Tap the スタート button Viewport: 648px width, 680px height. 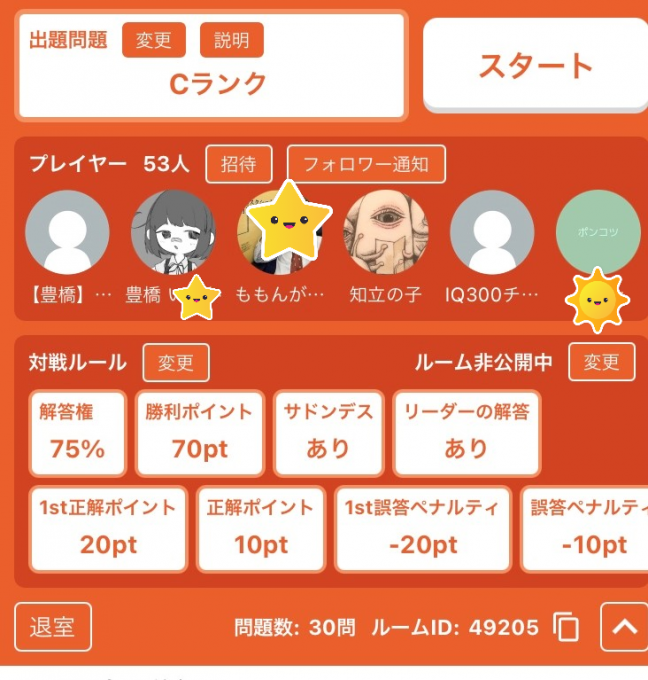[535, 65]
